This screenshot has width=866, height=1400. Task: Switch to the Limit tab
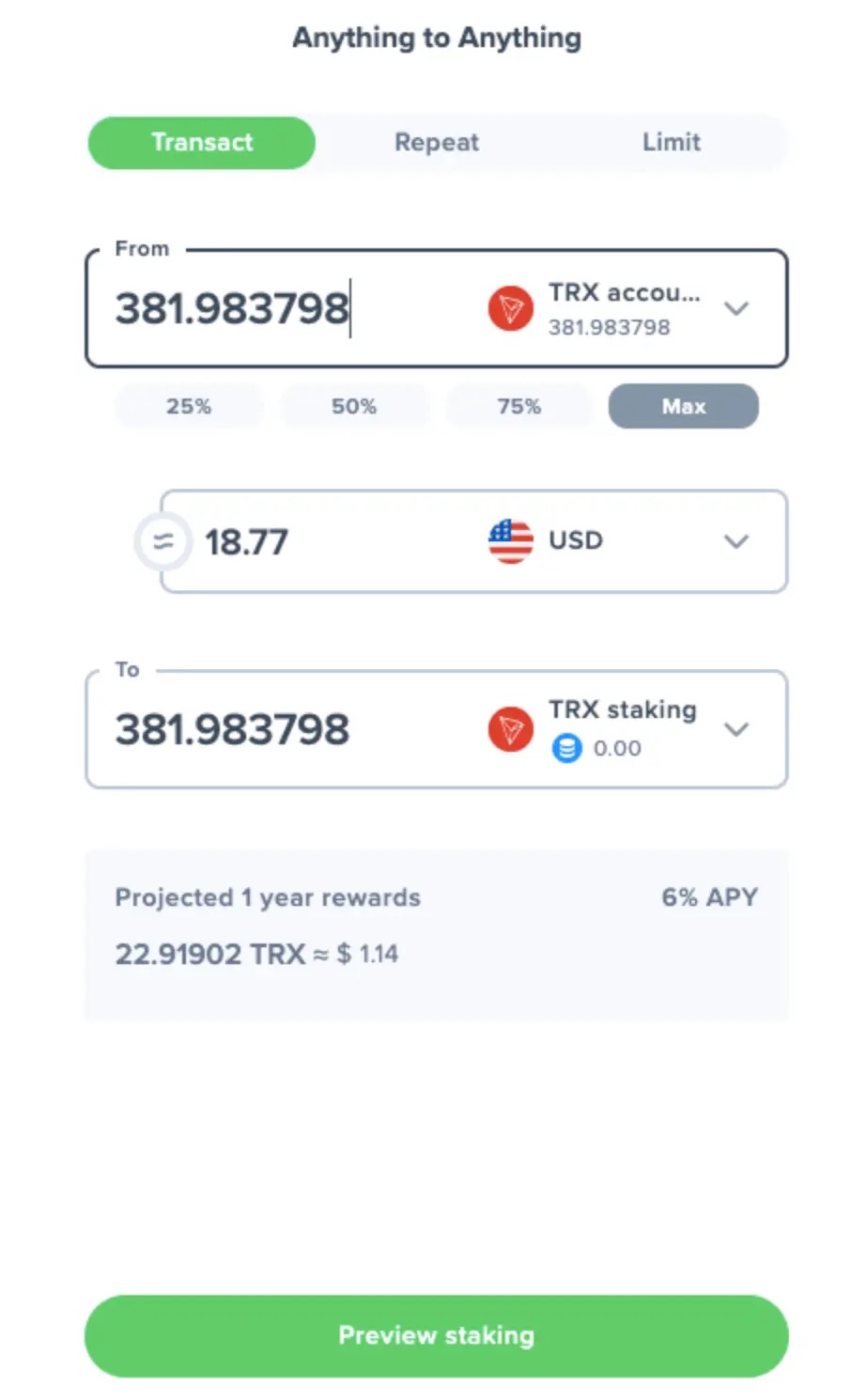671,143
